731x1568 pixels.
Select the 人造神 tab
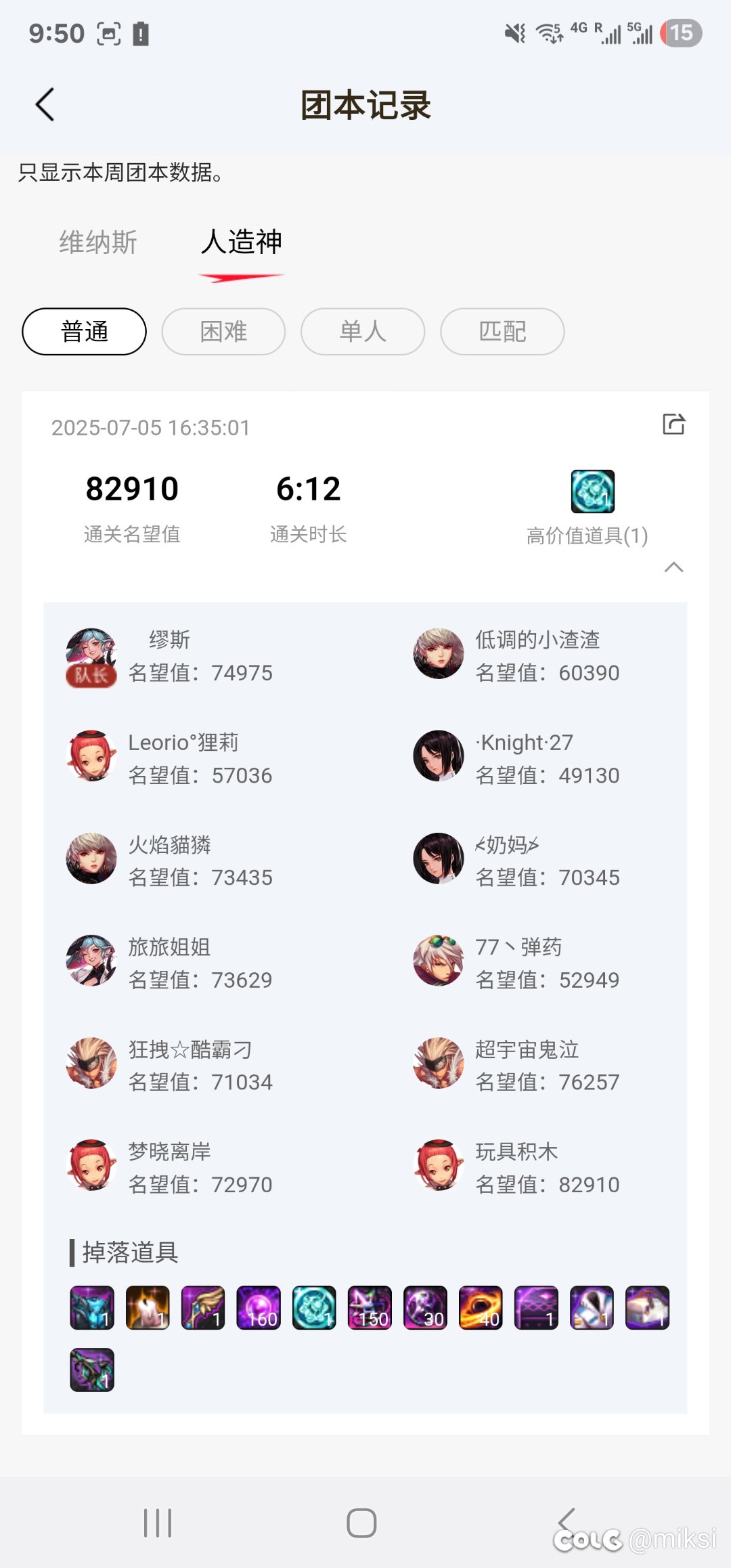pos(242,242)
